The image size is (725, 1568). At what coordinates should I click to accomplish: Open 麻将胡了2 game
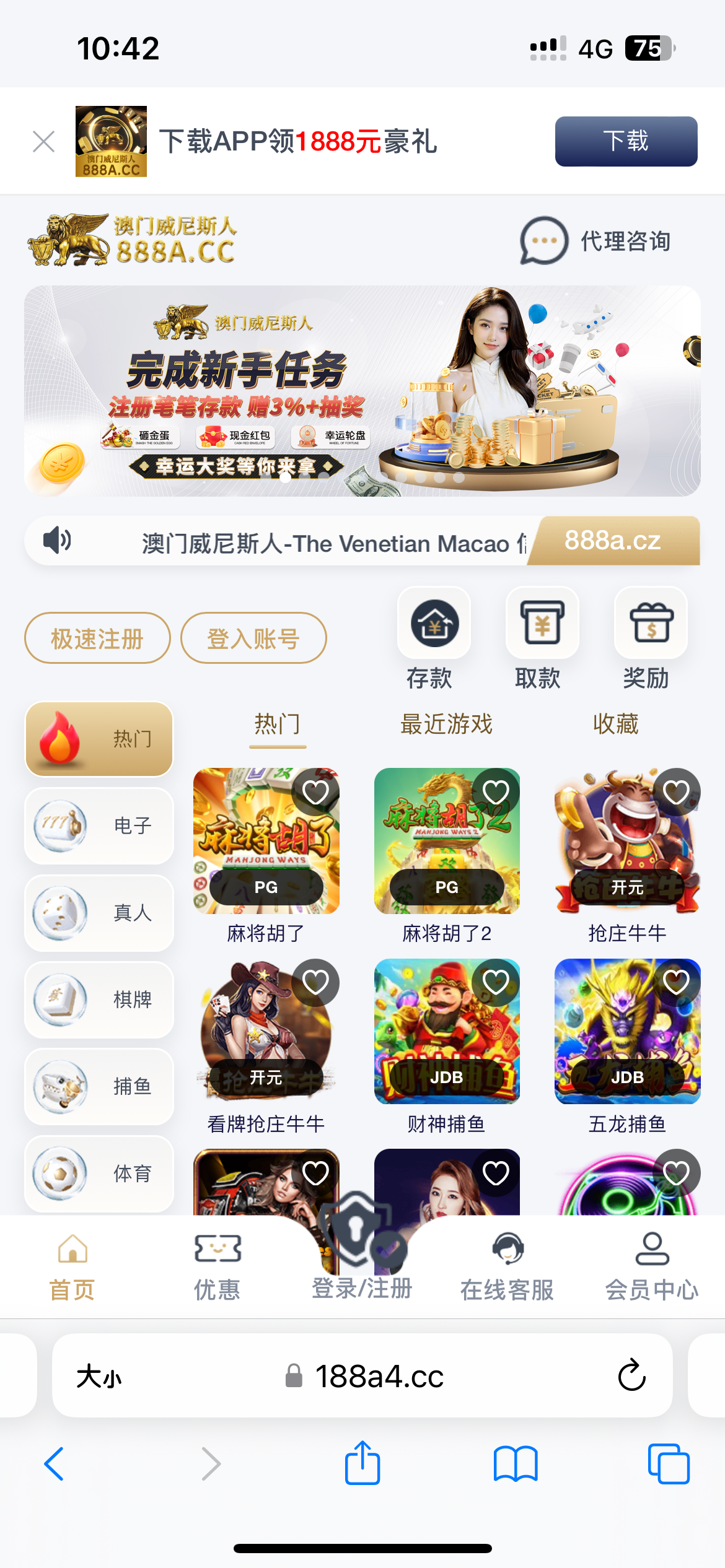pyautogui.click(x=446, y=841)
